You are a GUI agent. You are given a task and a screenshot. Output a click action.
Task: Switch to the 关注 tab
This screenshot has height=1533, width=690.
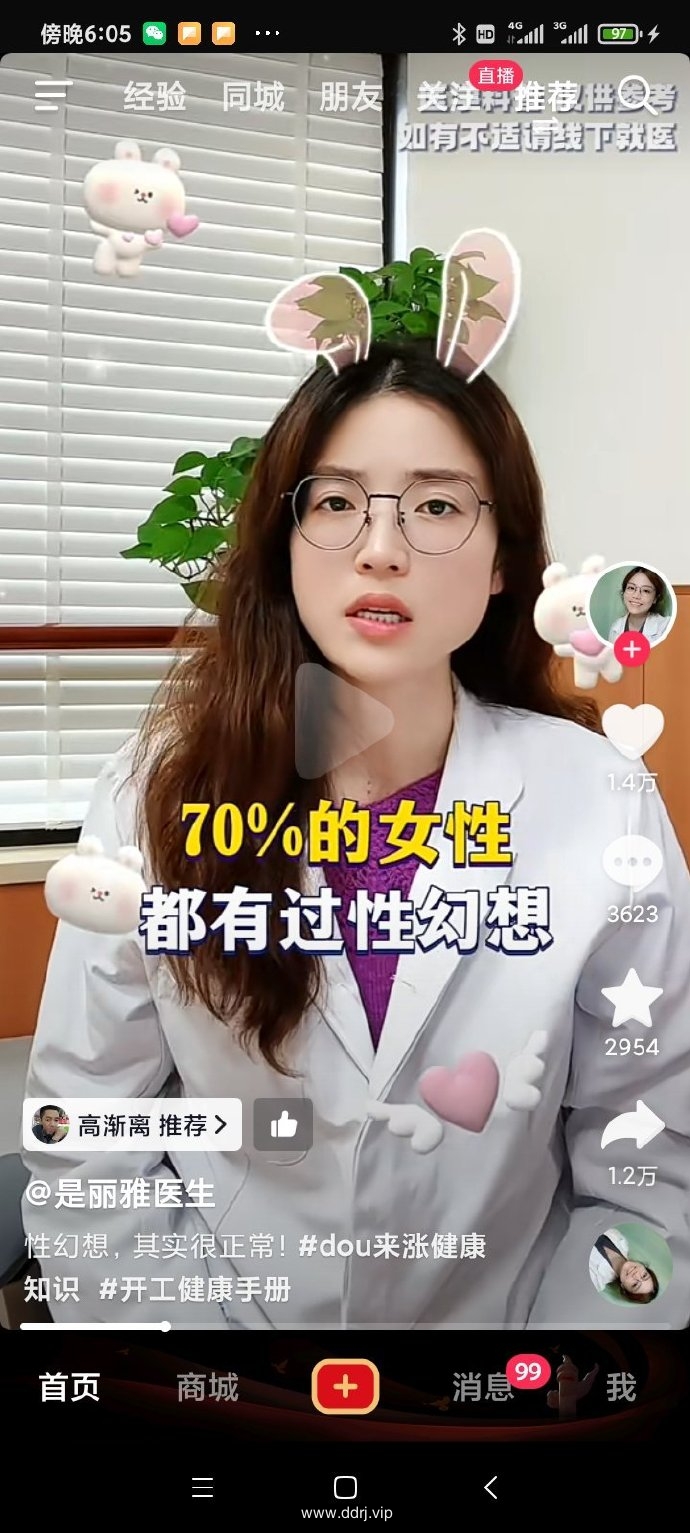pos(447,98)
